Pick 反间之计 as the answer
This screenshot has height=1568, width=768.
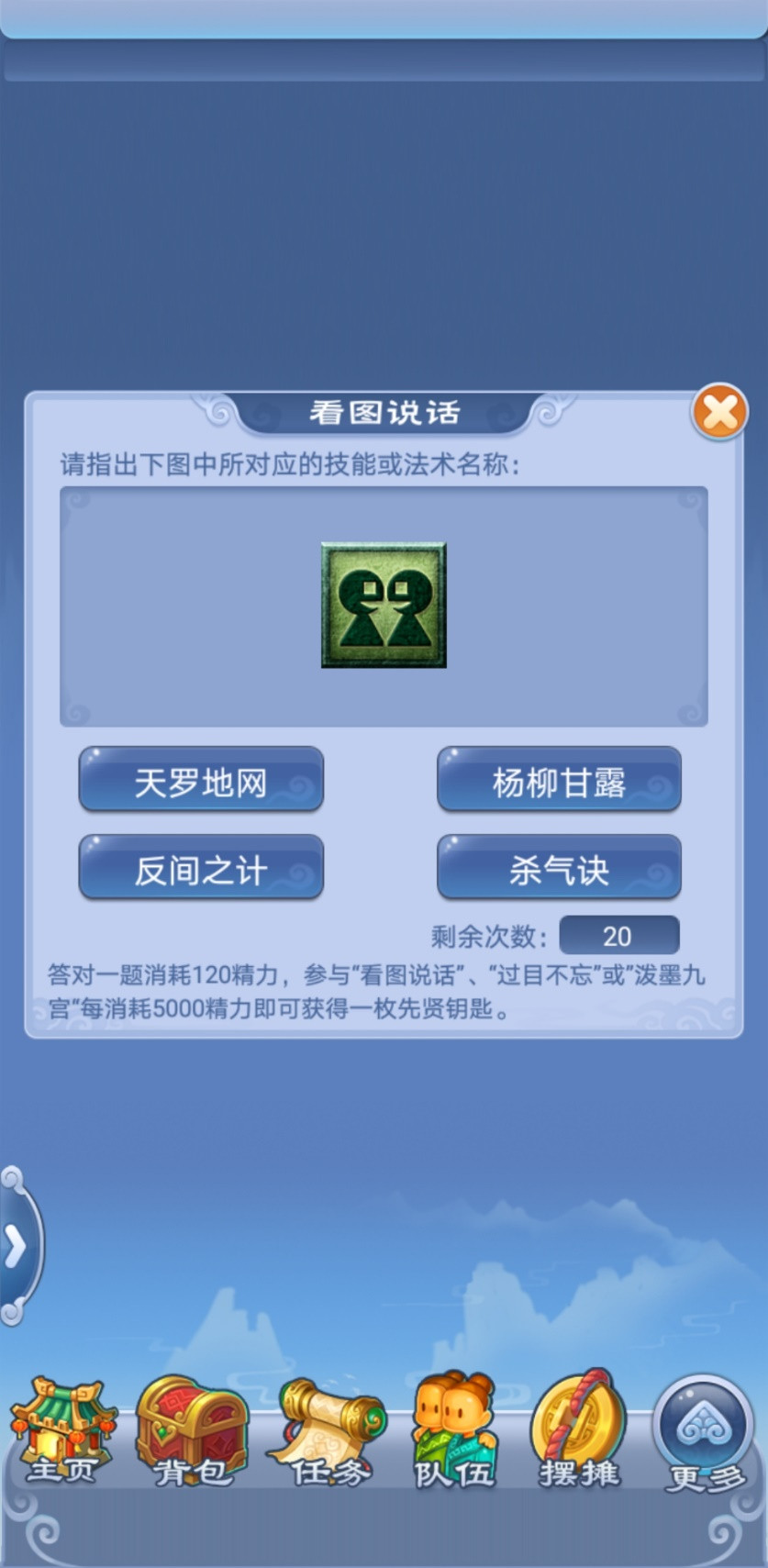[201, 867]
